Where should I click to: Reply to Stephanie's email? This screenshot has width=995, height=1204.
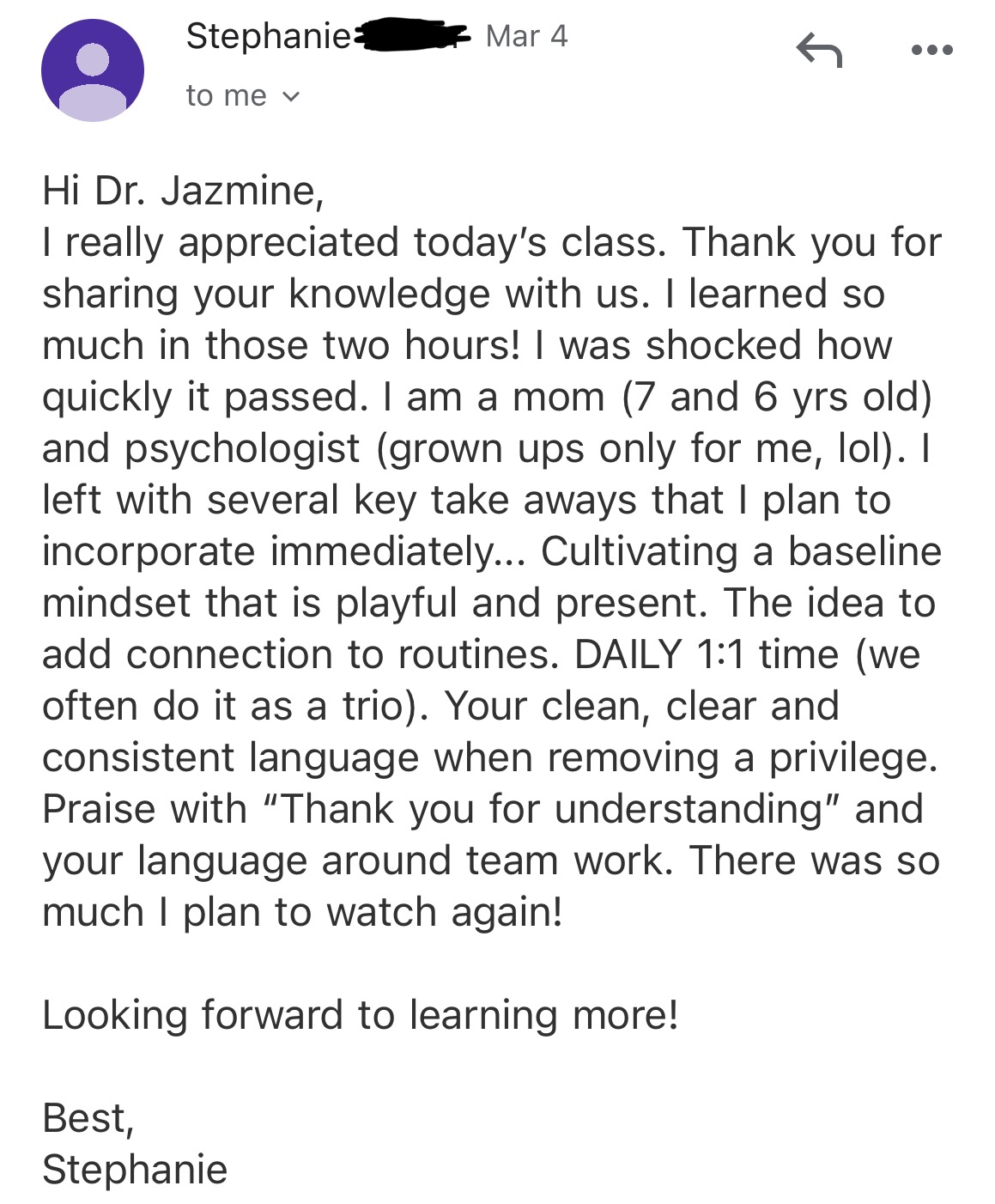click(x=818, y=51)
